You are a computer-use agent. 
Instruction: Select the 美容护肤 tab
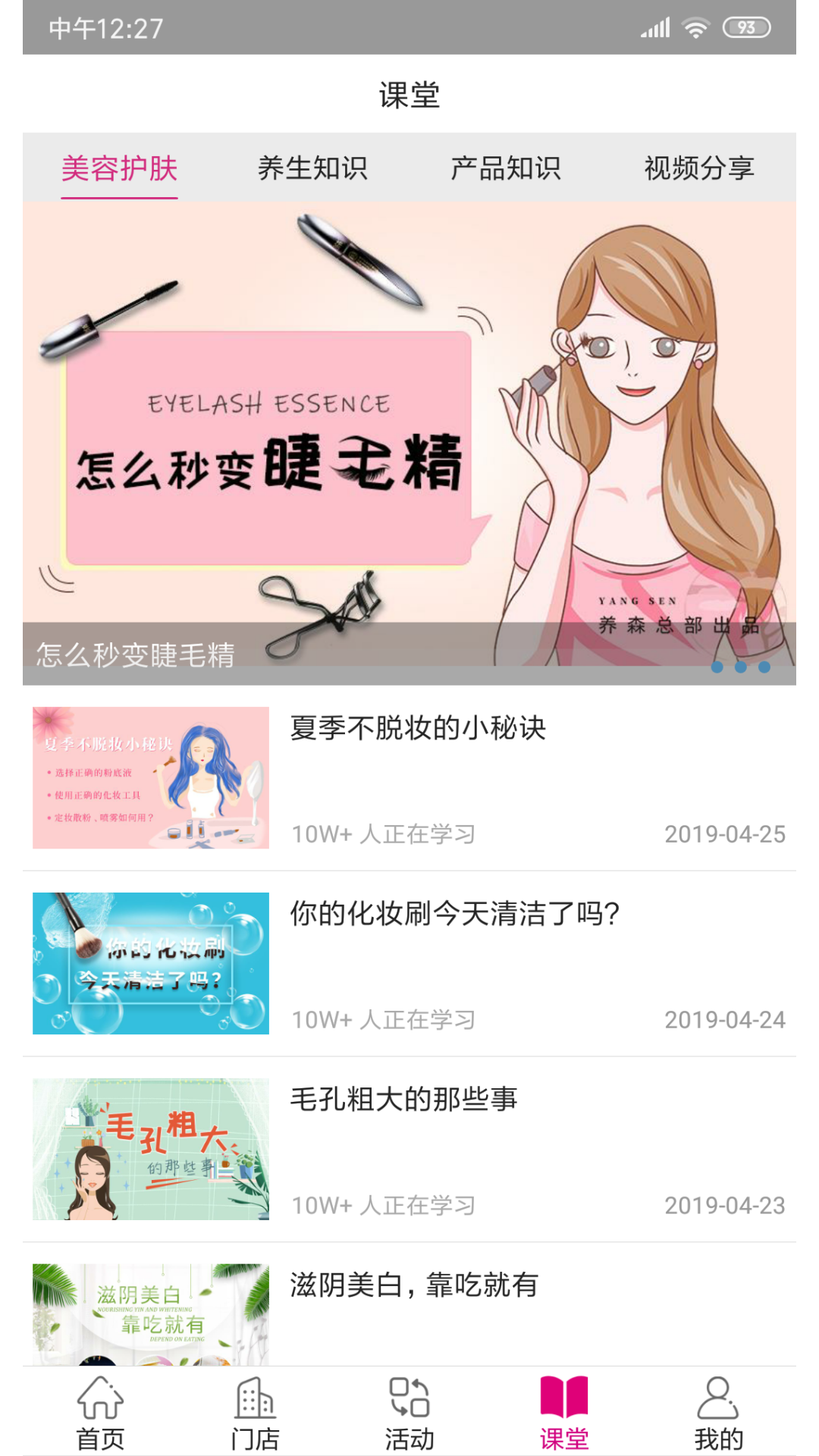click(119, 170)
